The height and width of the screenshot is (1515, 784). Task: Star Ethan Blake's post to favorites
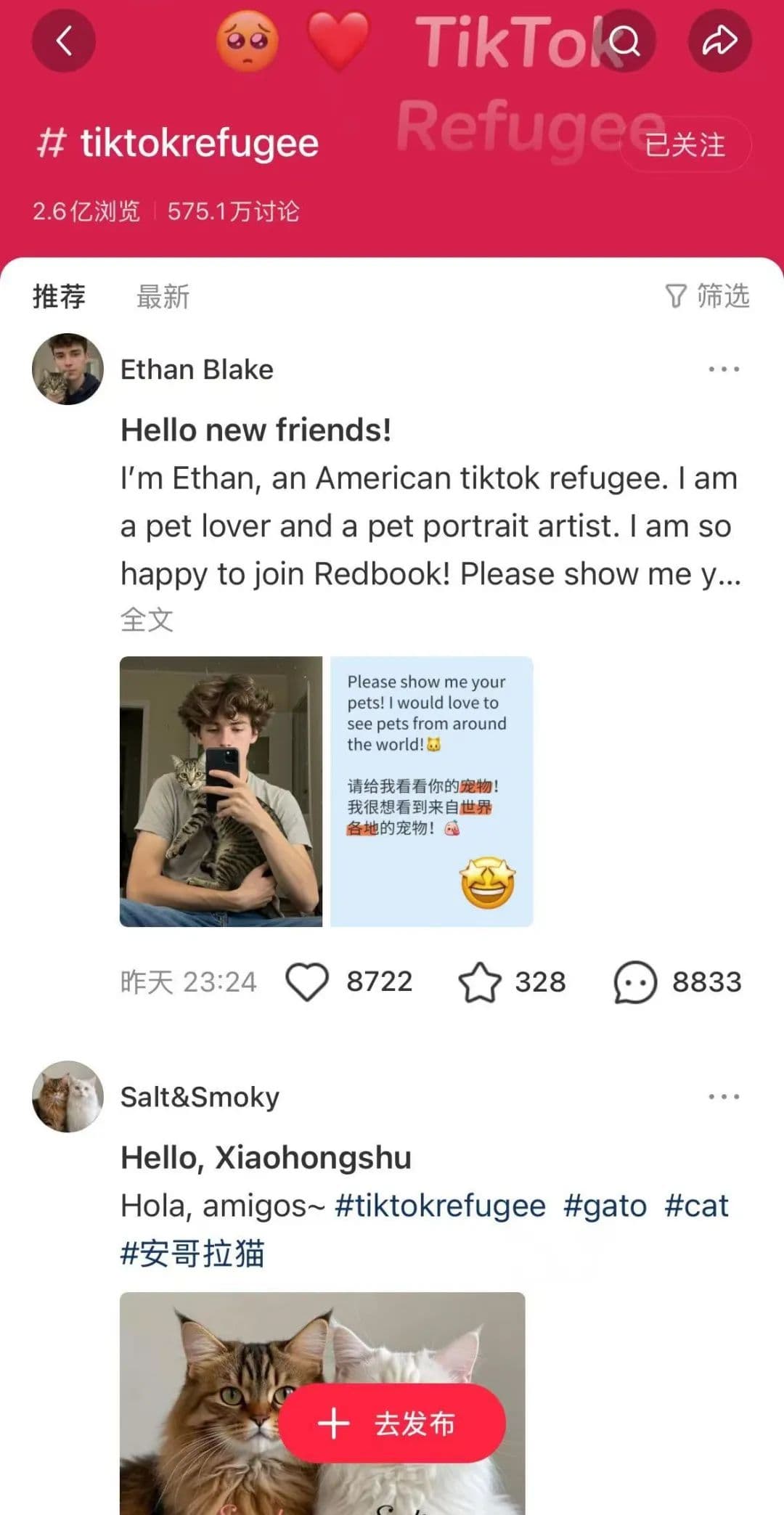click(x=480, y=981)
